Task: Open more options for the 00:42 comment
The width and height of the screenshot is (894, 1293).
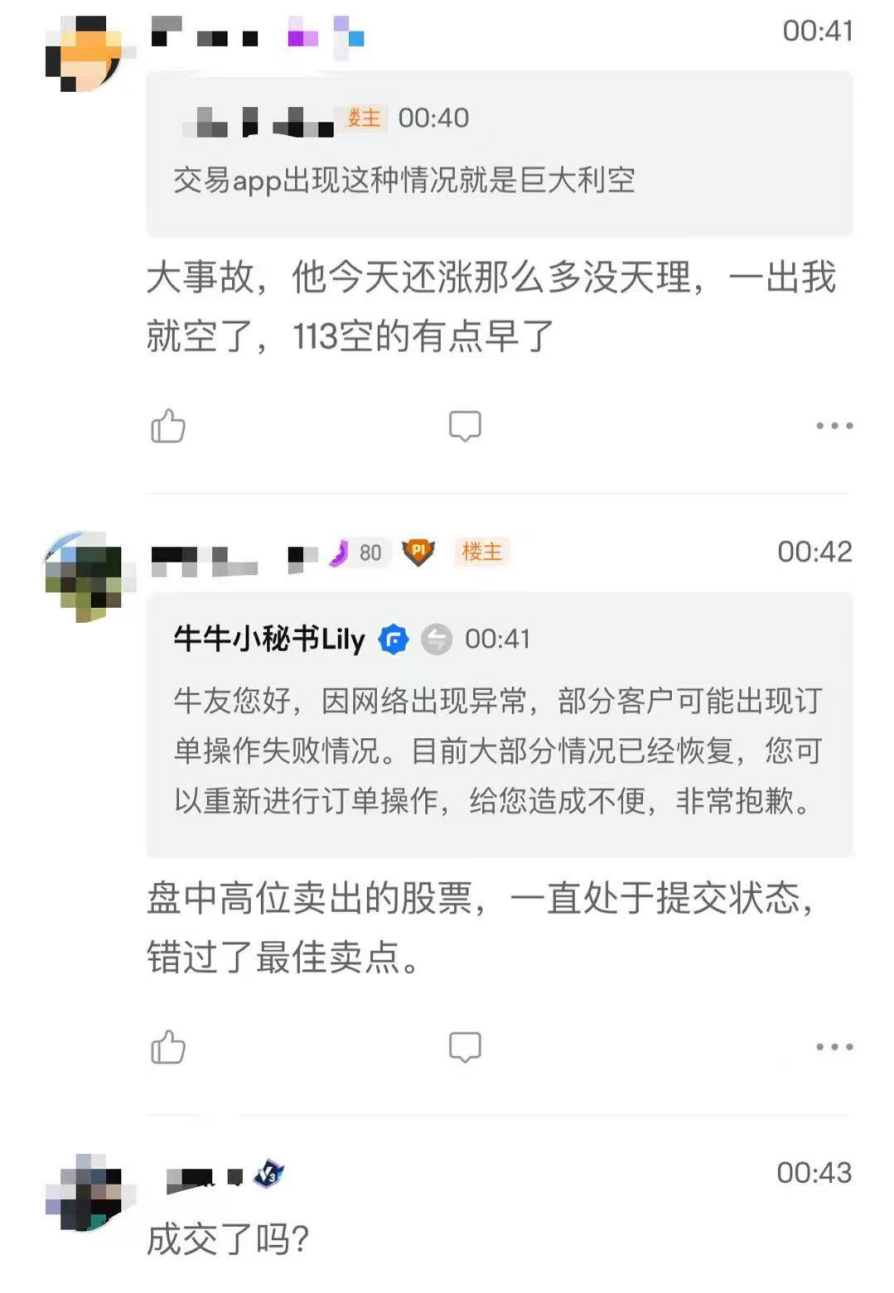Action: [833, 1047]
